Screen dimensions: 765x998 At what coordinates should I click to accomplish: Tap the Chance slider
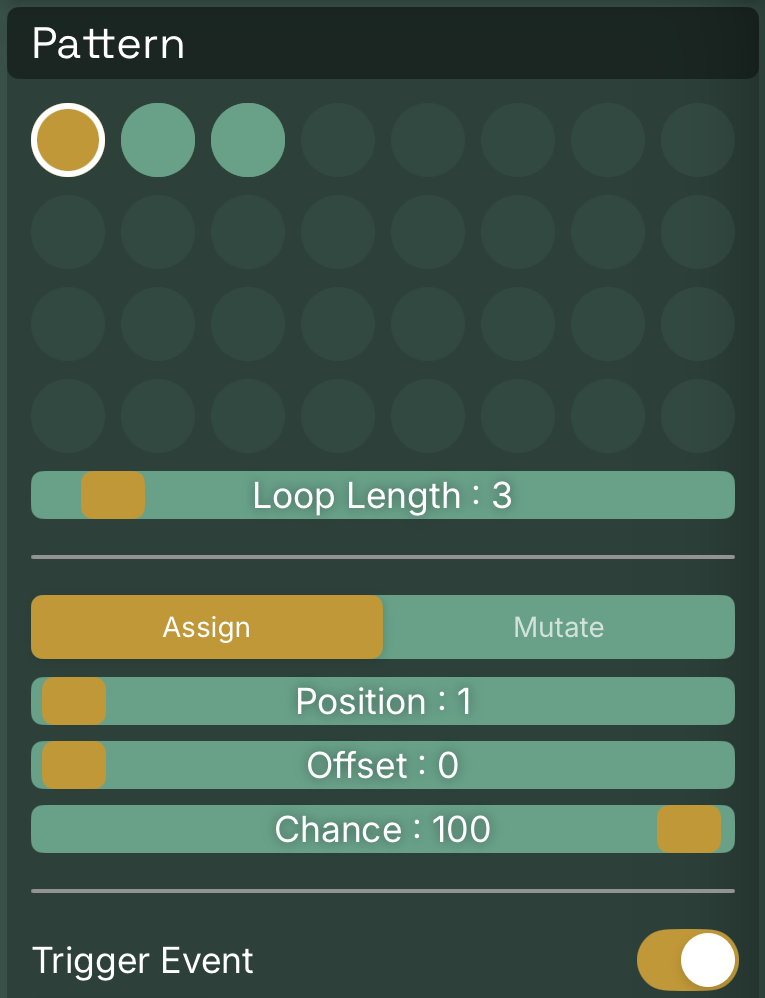(382, 829)
